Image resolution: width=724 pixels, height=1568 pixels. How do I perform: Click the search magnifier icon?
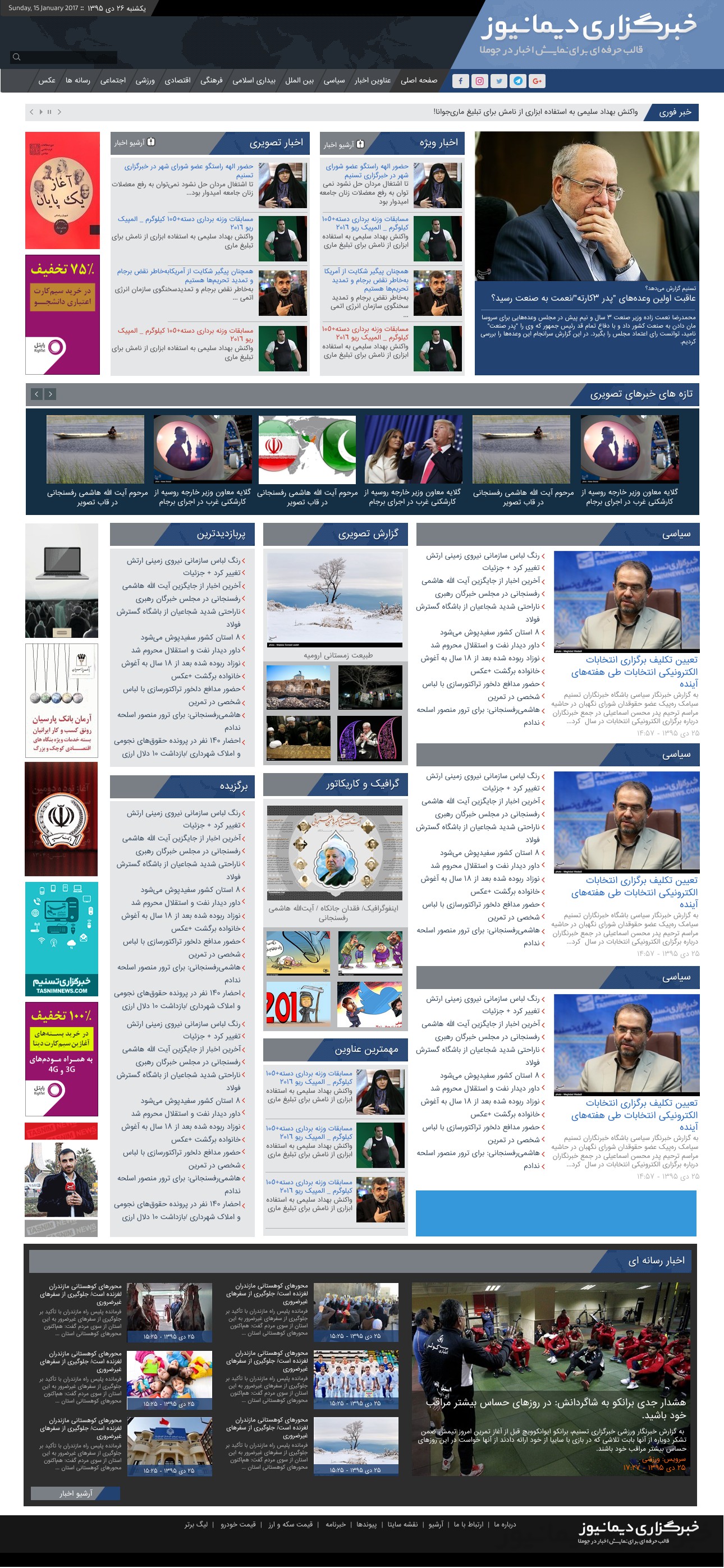[16, 57]
